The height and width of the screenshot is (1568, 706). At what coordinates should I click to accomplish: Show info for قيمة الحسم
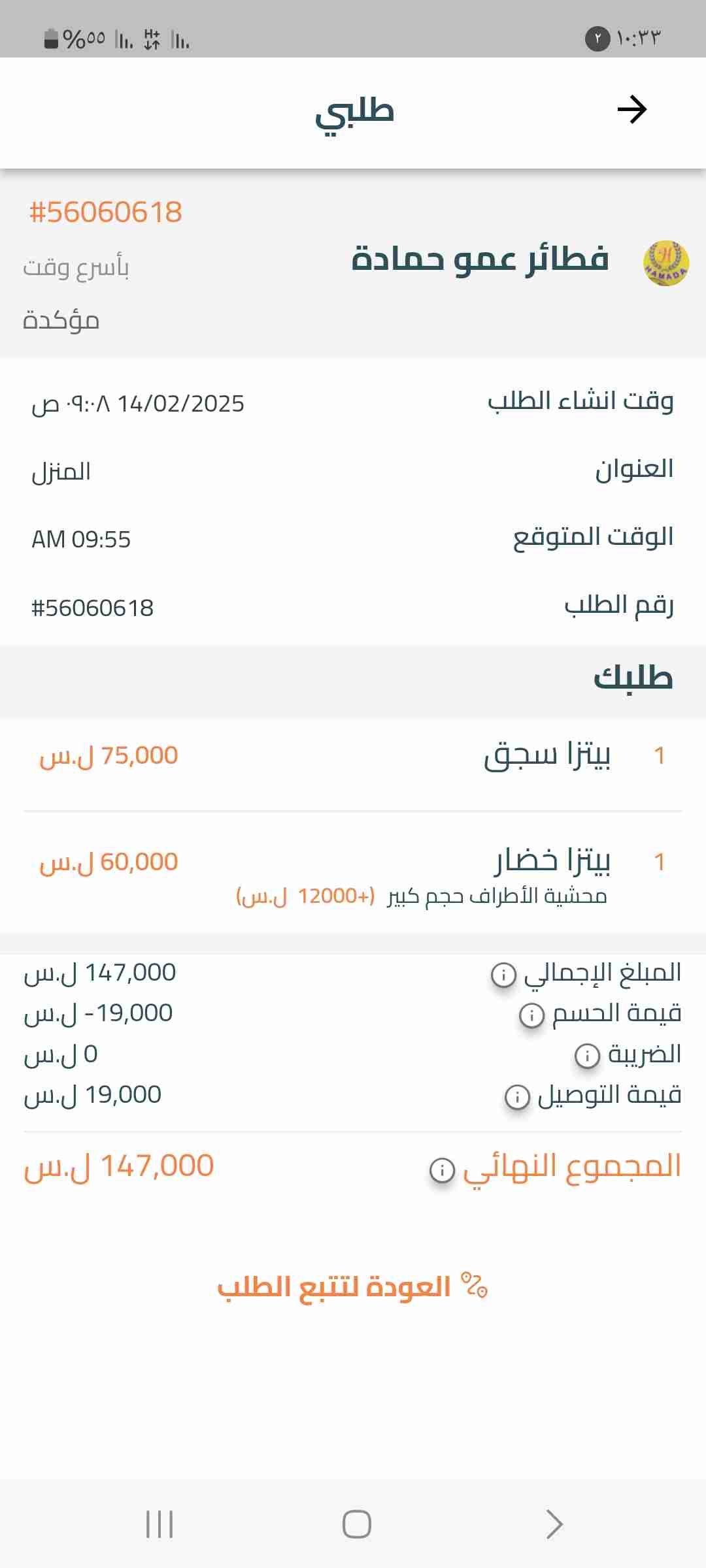(x=531, y=1015)
